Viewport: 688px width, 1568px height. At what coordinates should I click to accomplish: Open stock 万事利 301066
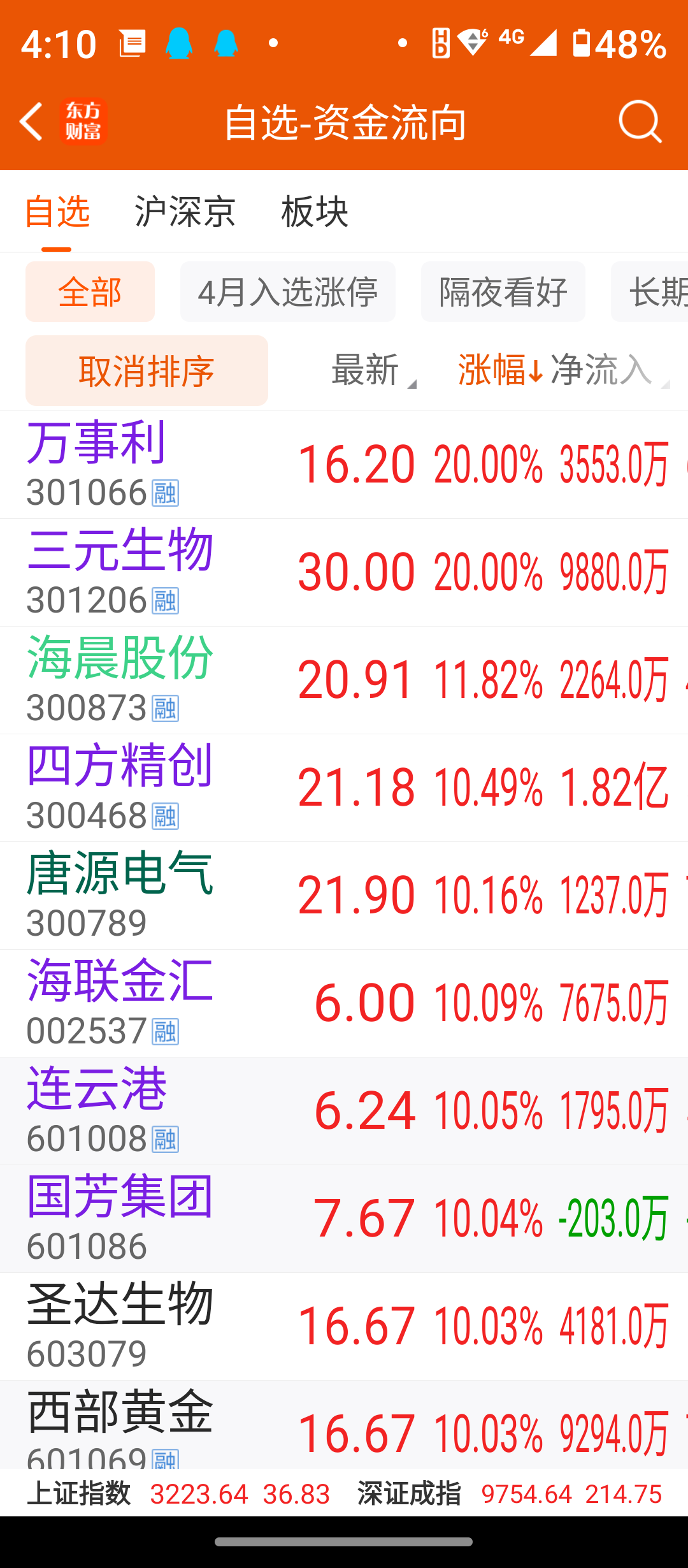pyautogui.click(x=344, y=465)
